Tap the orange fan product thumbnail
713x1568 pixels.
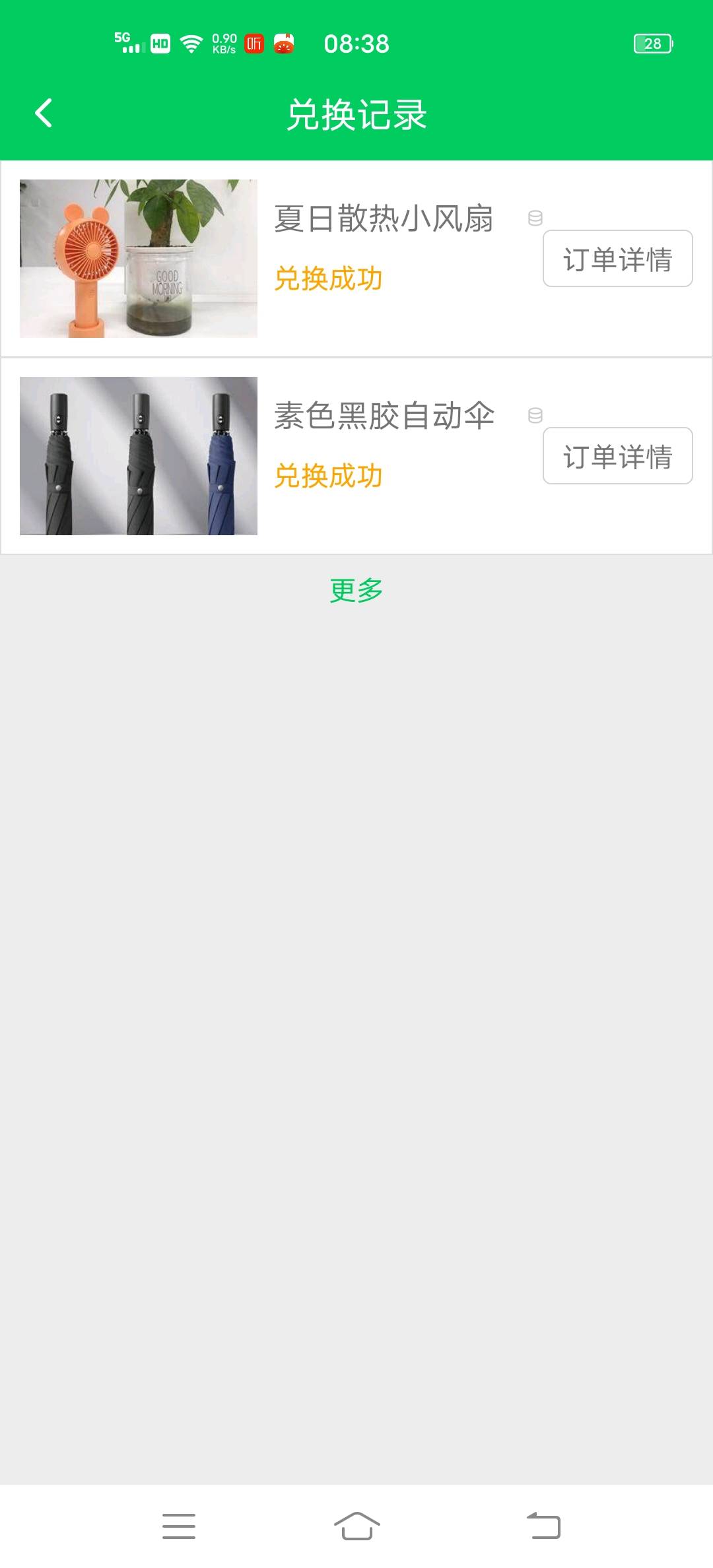[138, 259]
